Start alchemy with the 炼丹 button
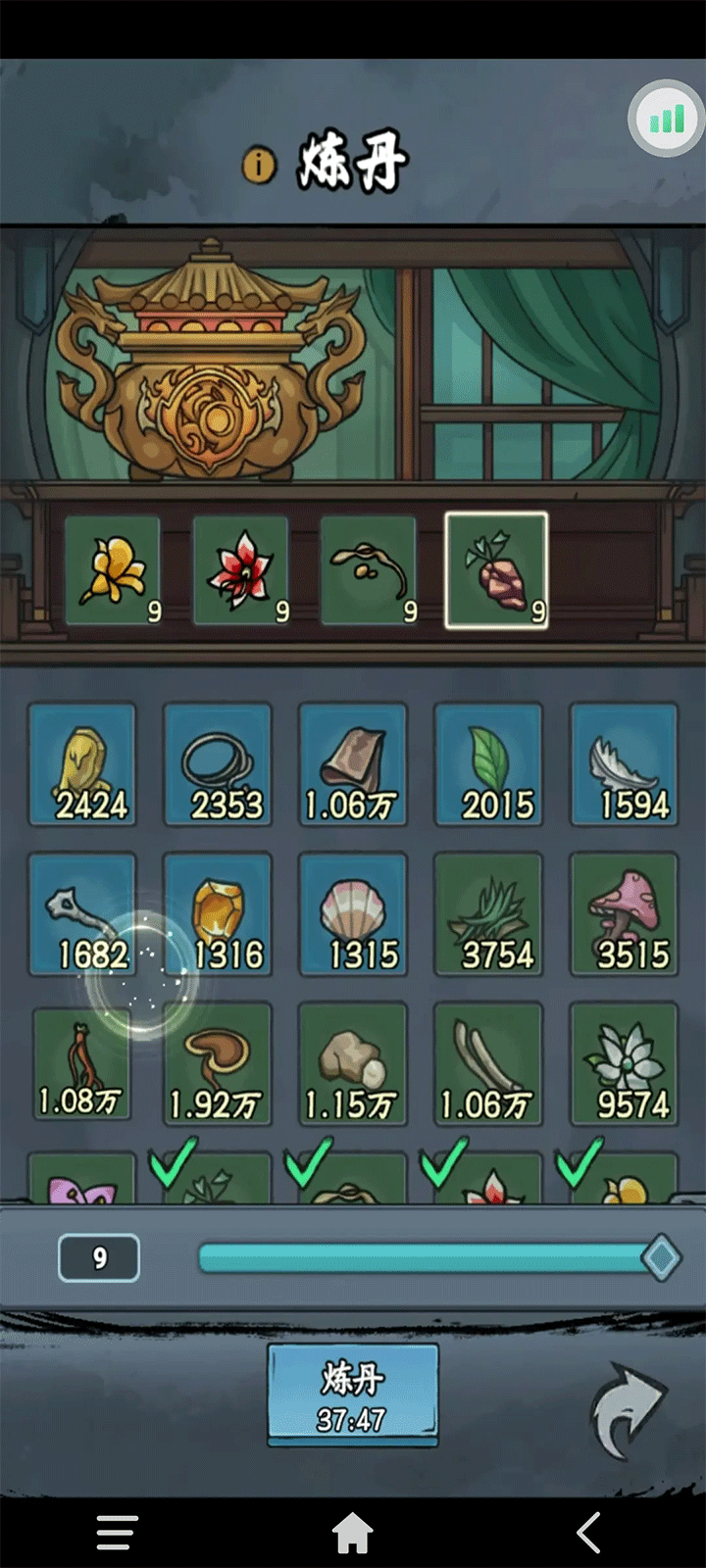706x1568 pixels. pyautogui.click(x=353, y=1394)
